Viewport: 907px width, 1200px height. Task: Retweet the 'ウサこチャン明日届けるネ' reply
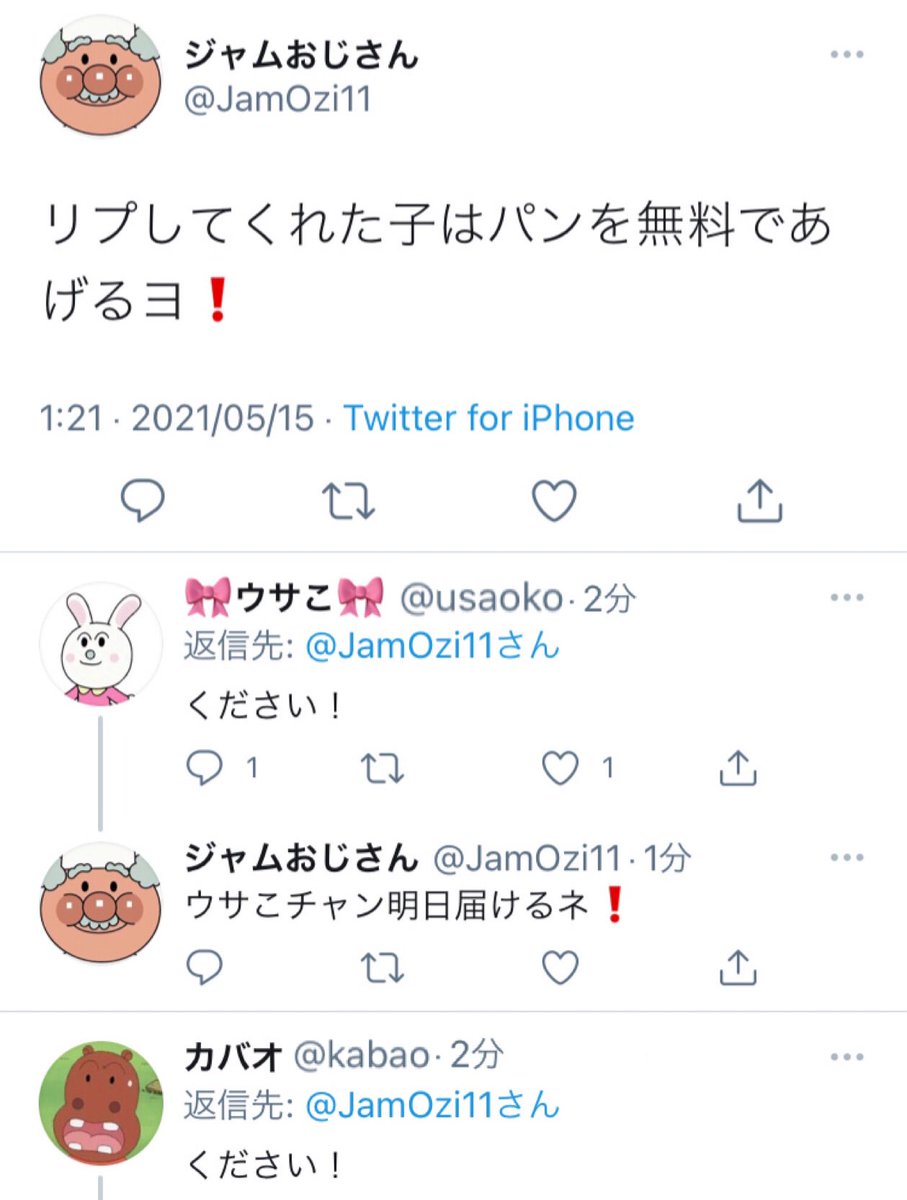point(382,968)
